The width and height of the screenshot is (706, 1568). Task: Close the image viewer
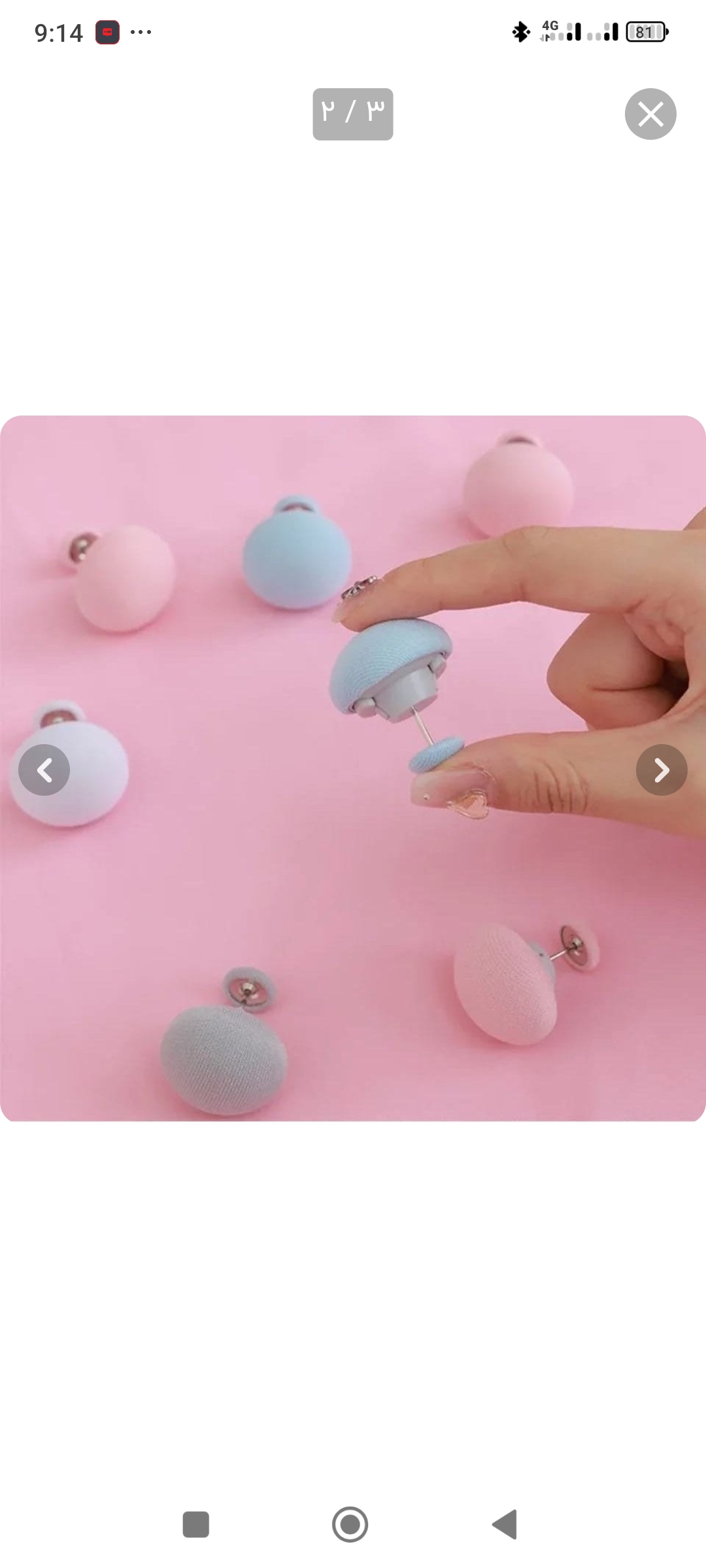click(650, 114)
